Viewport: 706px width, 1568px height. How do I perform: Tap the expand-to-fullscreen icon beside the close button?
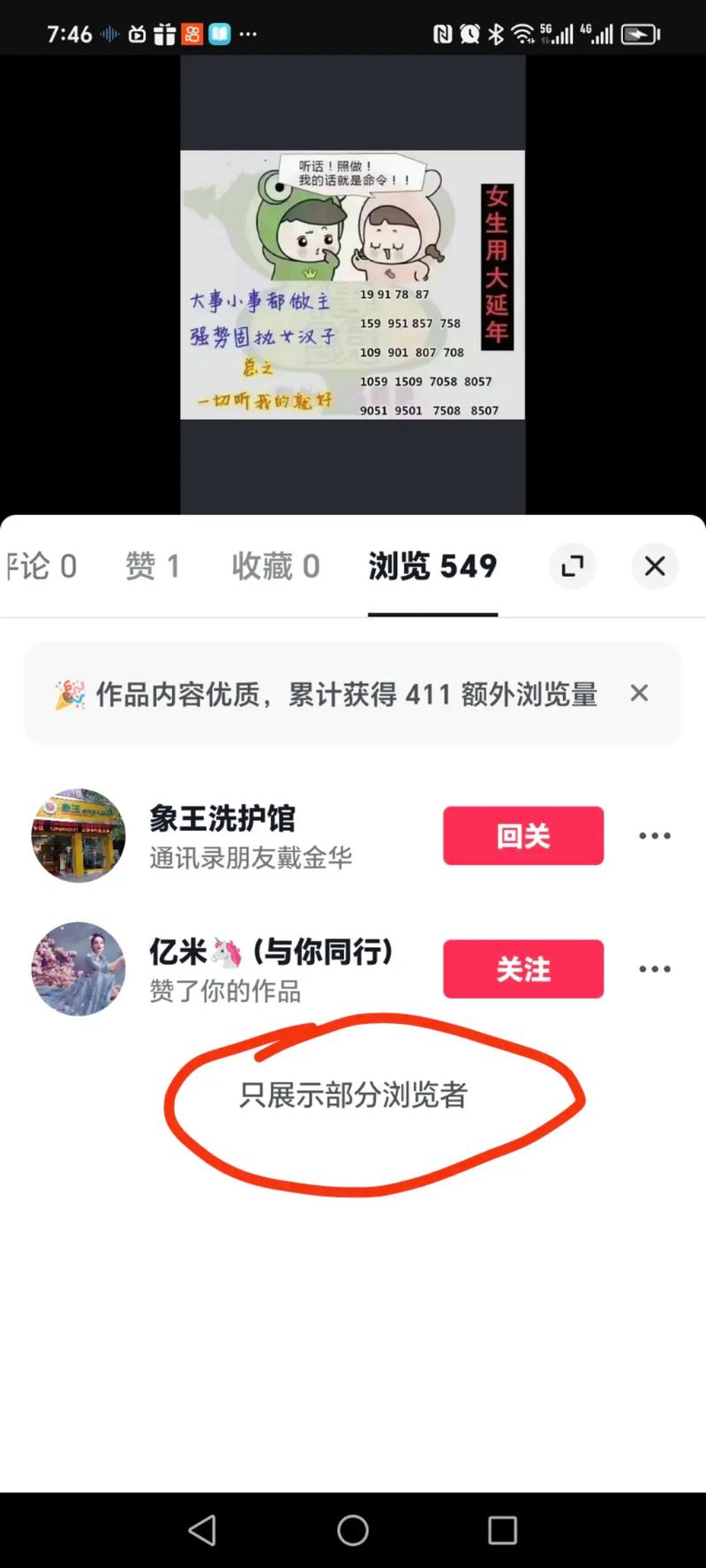click(x=573, y=566)
